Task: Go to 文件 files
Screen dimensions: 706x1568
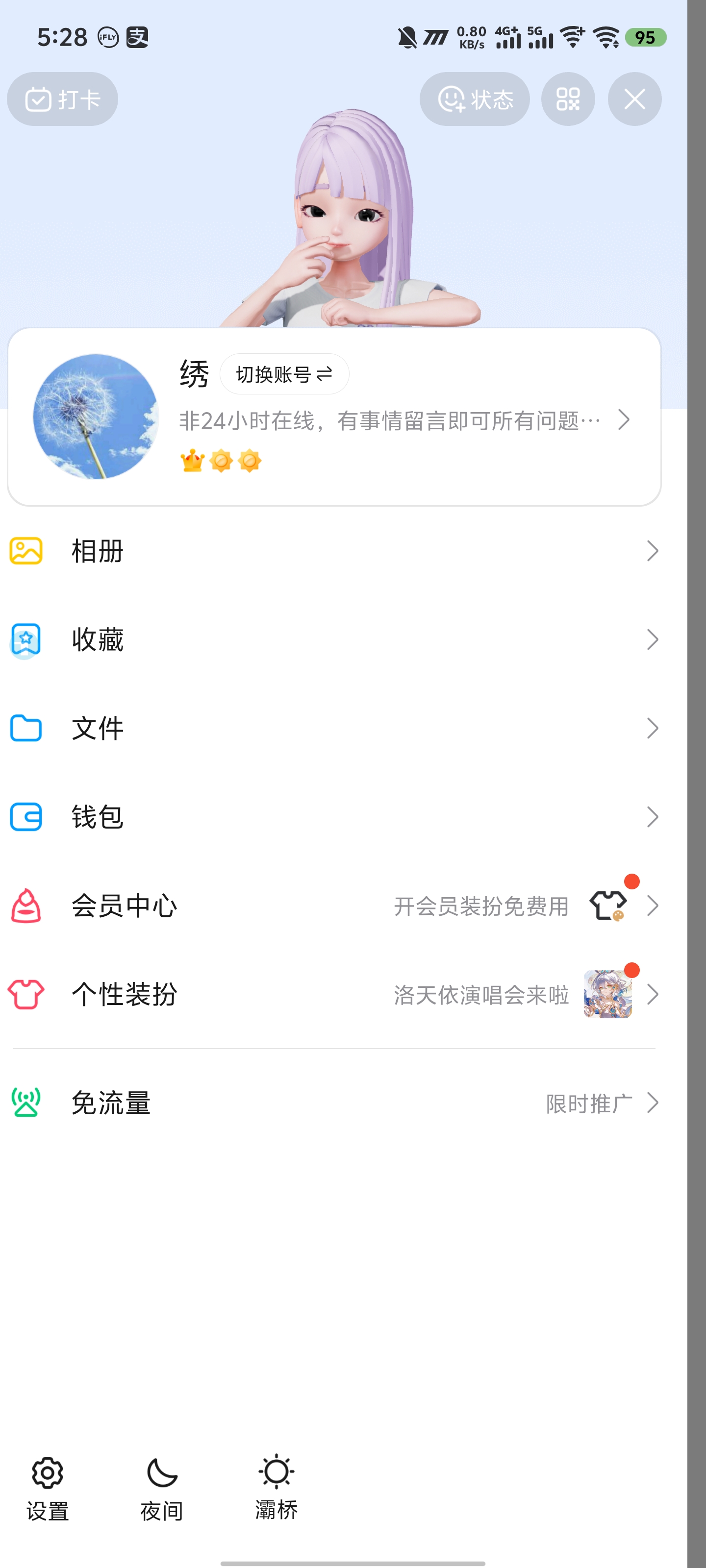Action: click(x=334, y=728)
